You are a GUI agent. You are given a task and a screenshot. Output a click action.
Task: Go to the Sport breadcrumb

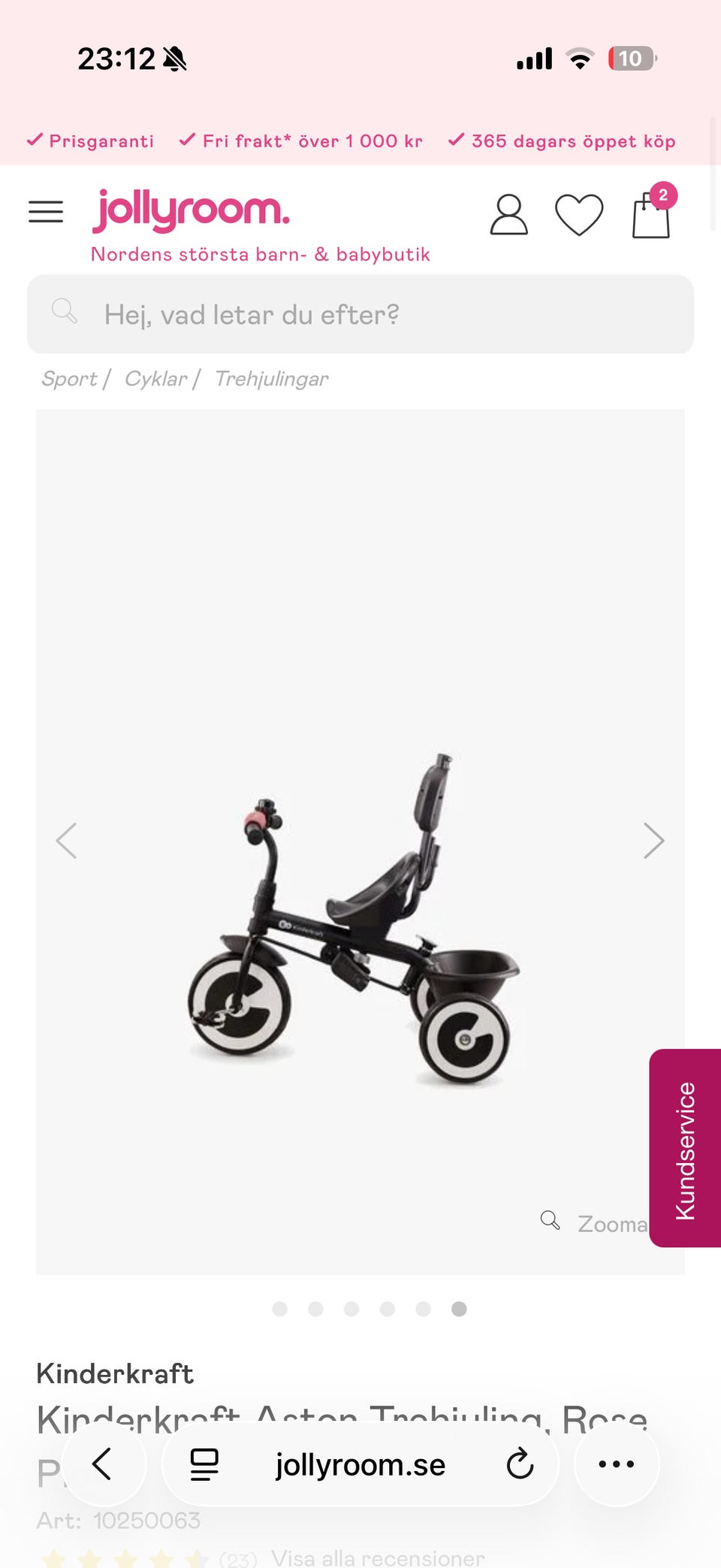click(x=69, y=379)
